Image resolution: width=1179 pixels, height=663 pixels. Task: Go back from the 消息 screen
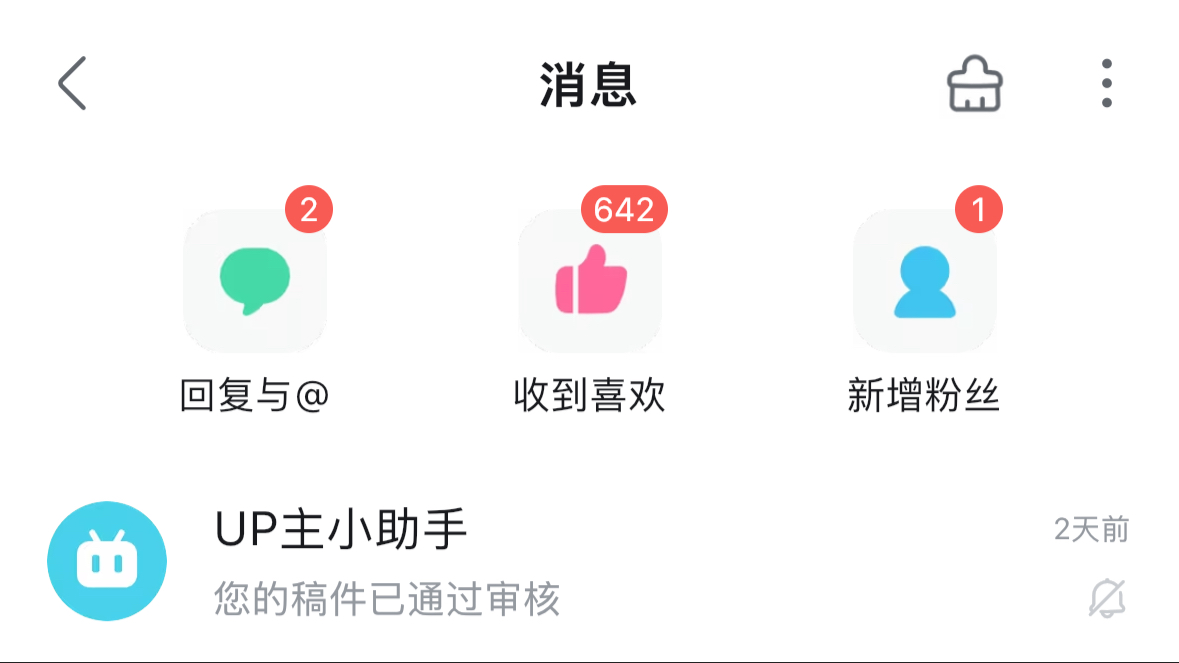click(73, 83)
